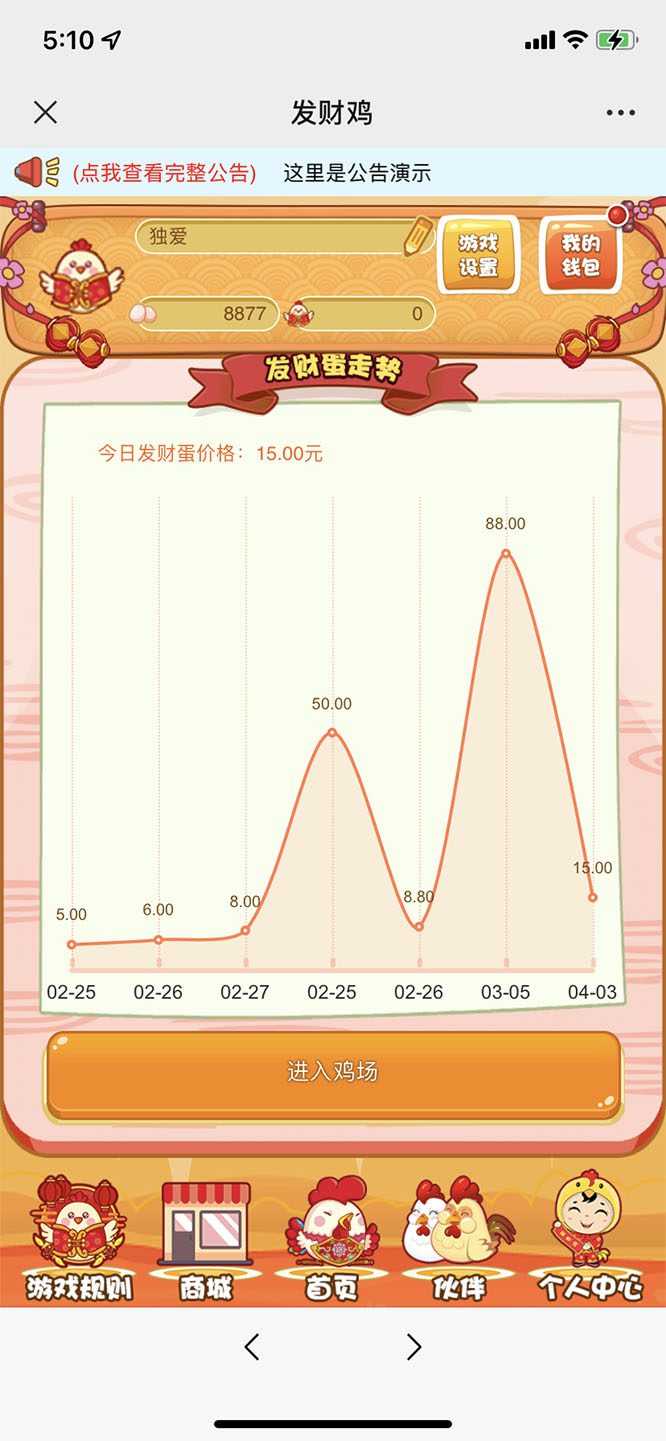Open the 游戏规则 tab
666x1441 pixels.
pos(78,1240)
